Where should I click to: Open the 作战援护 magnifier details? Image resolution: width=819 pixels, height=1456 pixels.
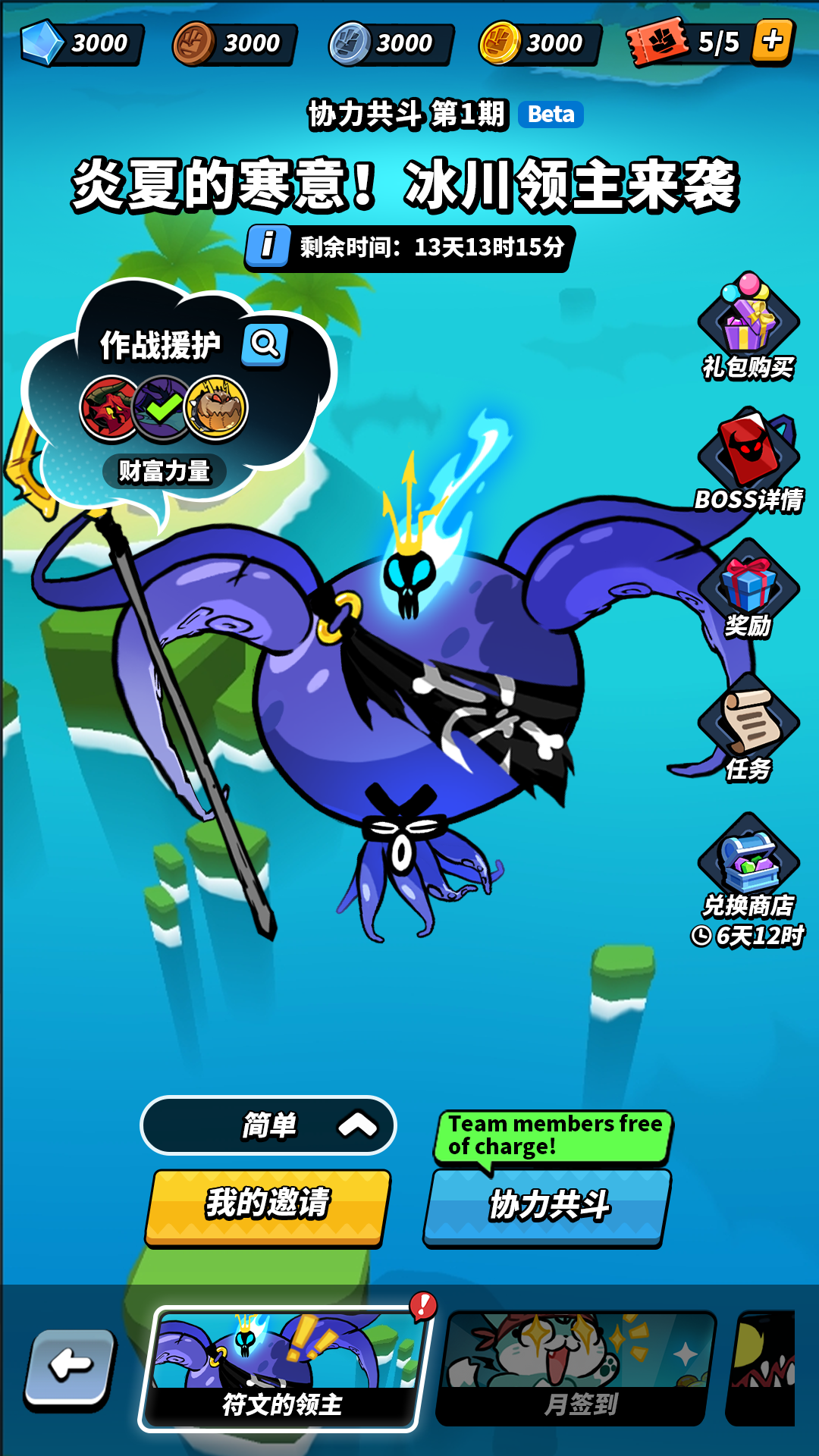265,345
